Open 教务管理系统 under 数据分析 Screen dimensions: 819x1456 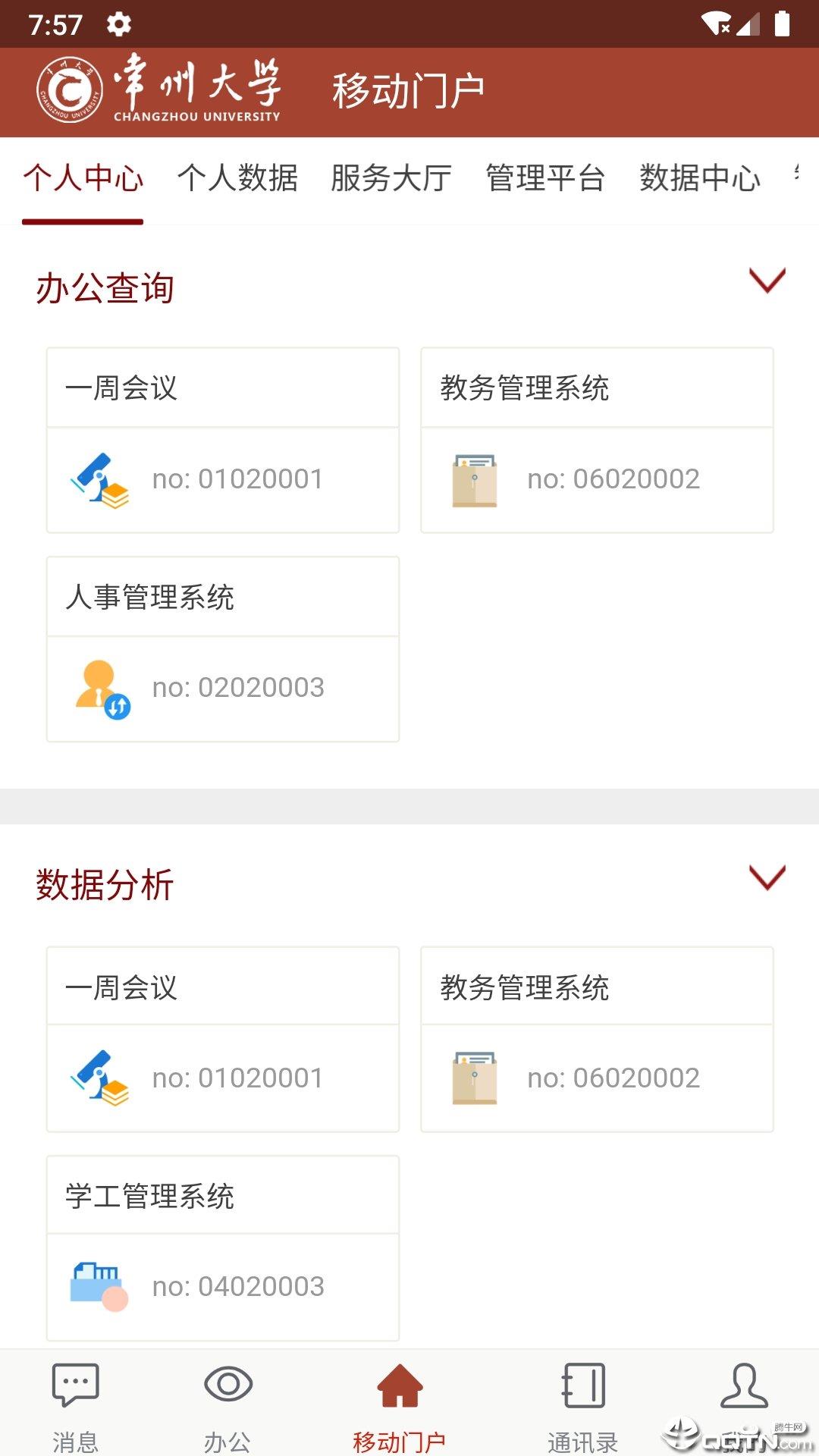click(x=598, y=1039)
